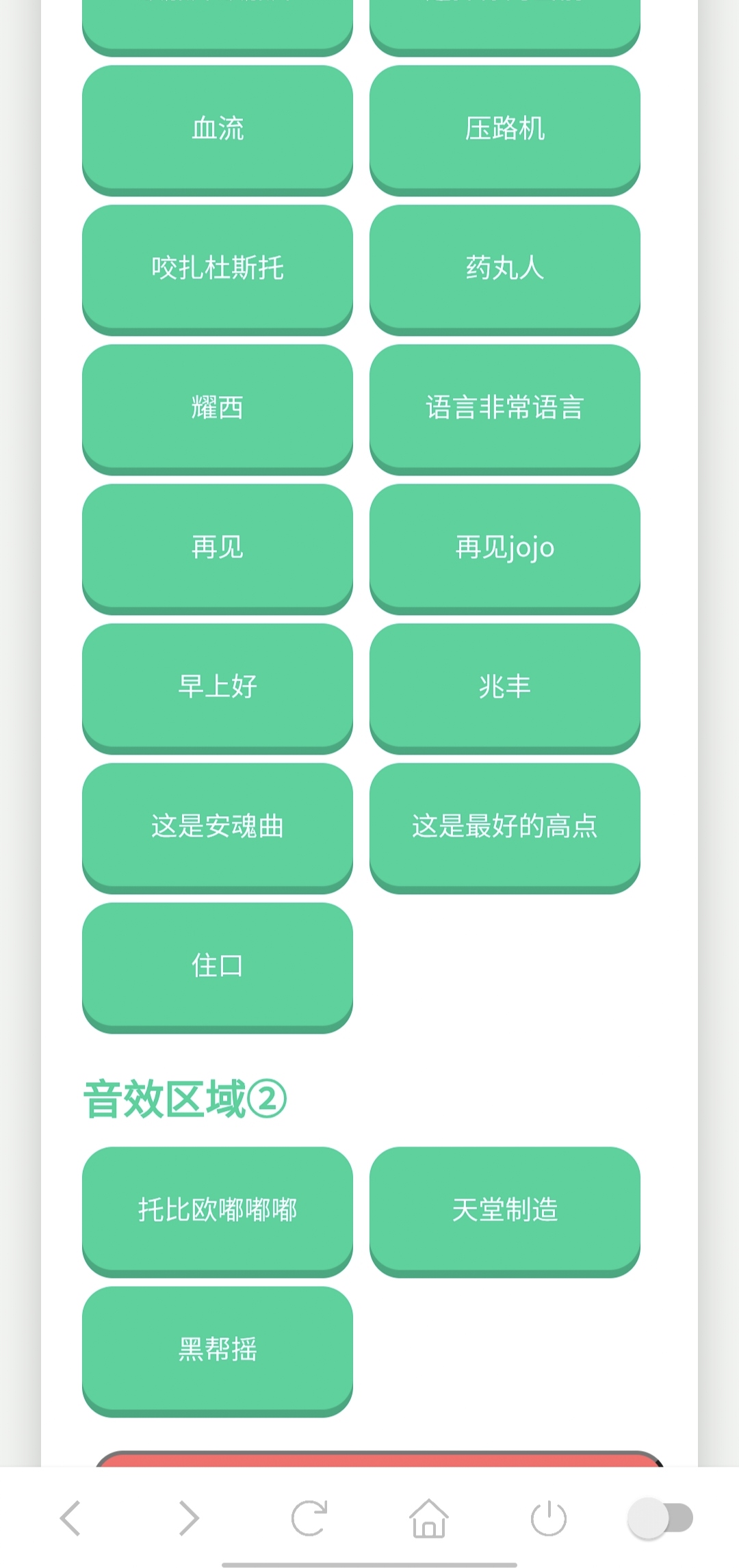This screenshot has height=1568, width=739.
Task: Toggle the switch in bottom toolbar
Action: pyautogui.click(x=660, y=1518)
